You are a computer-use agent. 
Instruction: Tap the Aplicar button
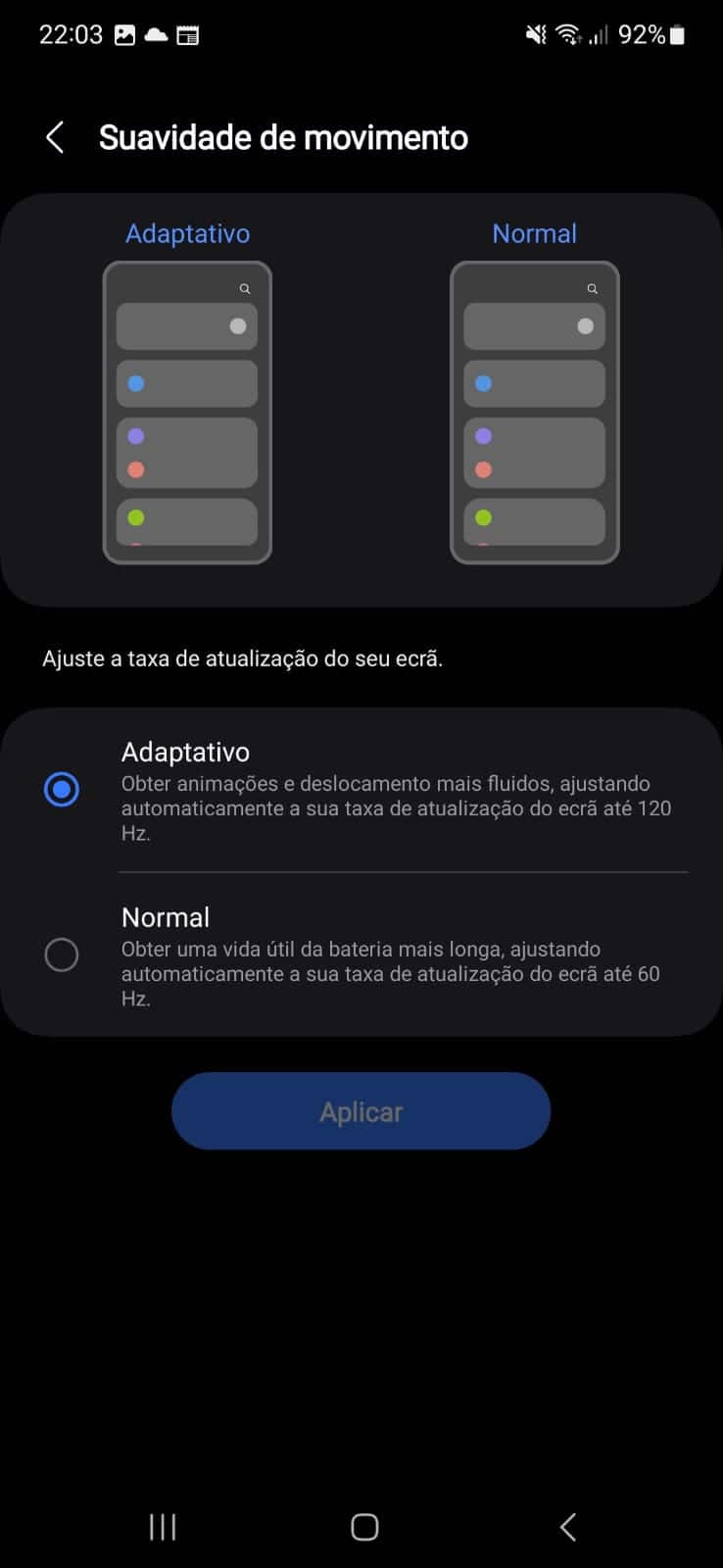361,1111
